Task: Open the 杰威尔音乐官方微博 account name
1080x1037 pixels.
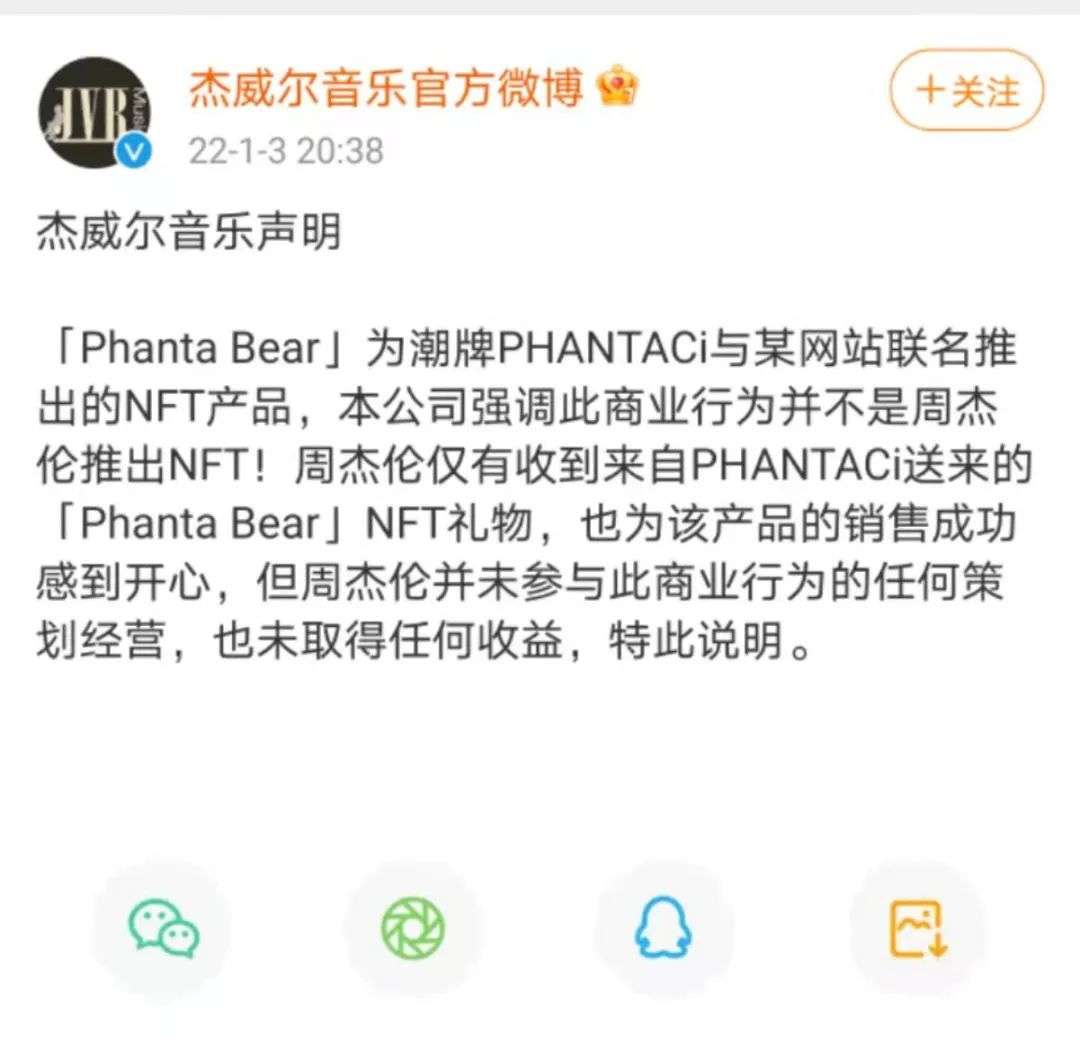Action: point(386,90)
